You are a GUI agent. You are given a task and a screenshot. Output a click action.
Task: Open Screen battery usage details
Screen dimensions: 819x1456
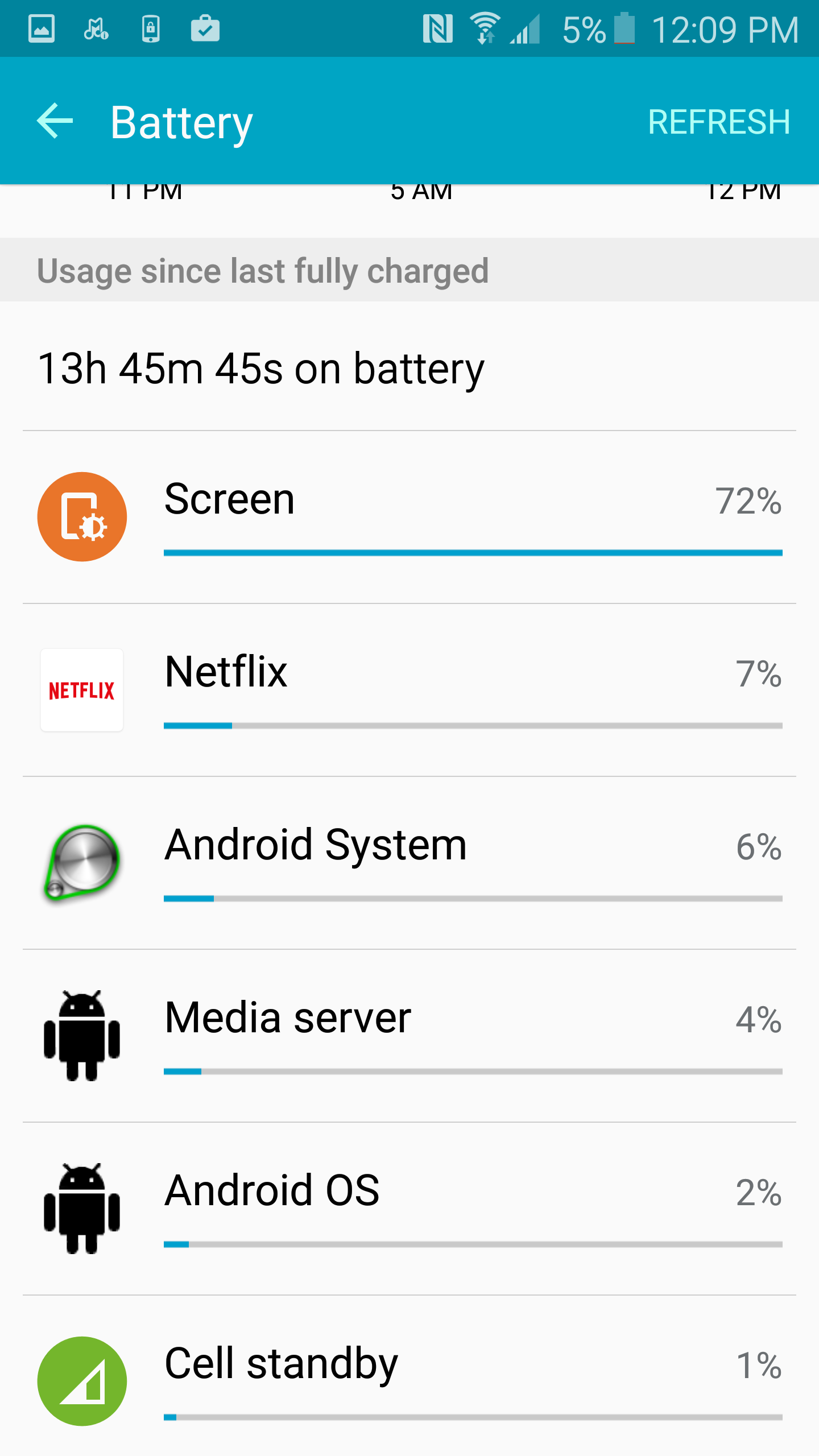pyautogui.click(x=409, y=516)
